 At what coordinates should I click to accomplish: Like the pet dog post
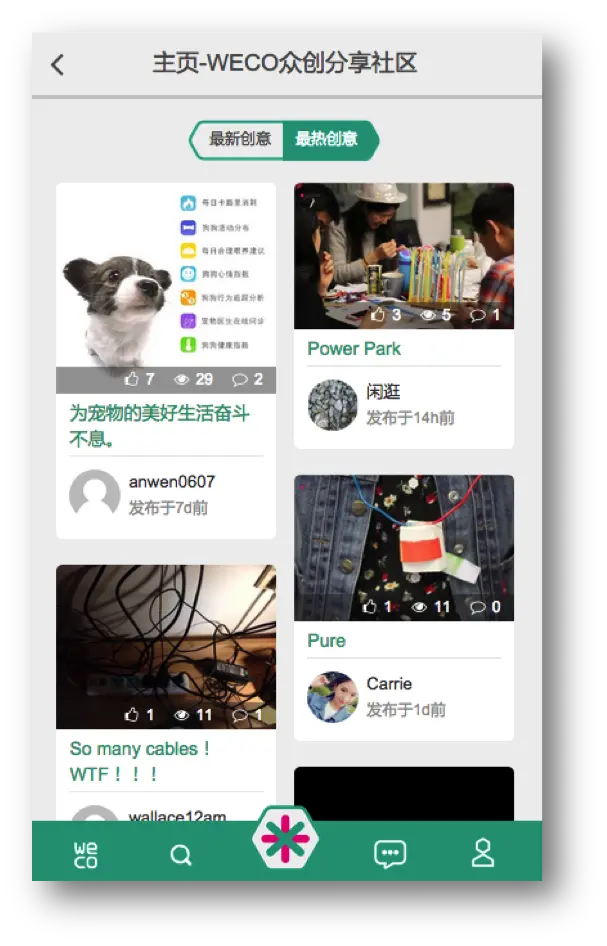(x=139, y=380)
